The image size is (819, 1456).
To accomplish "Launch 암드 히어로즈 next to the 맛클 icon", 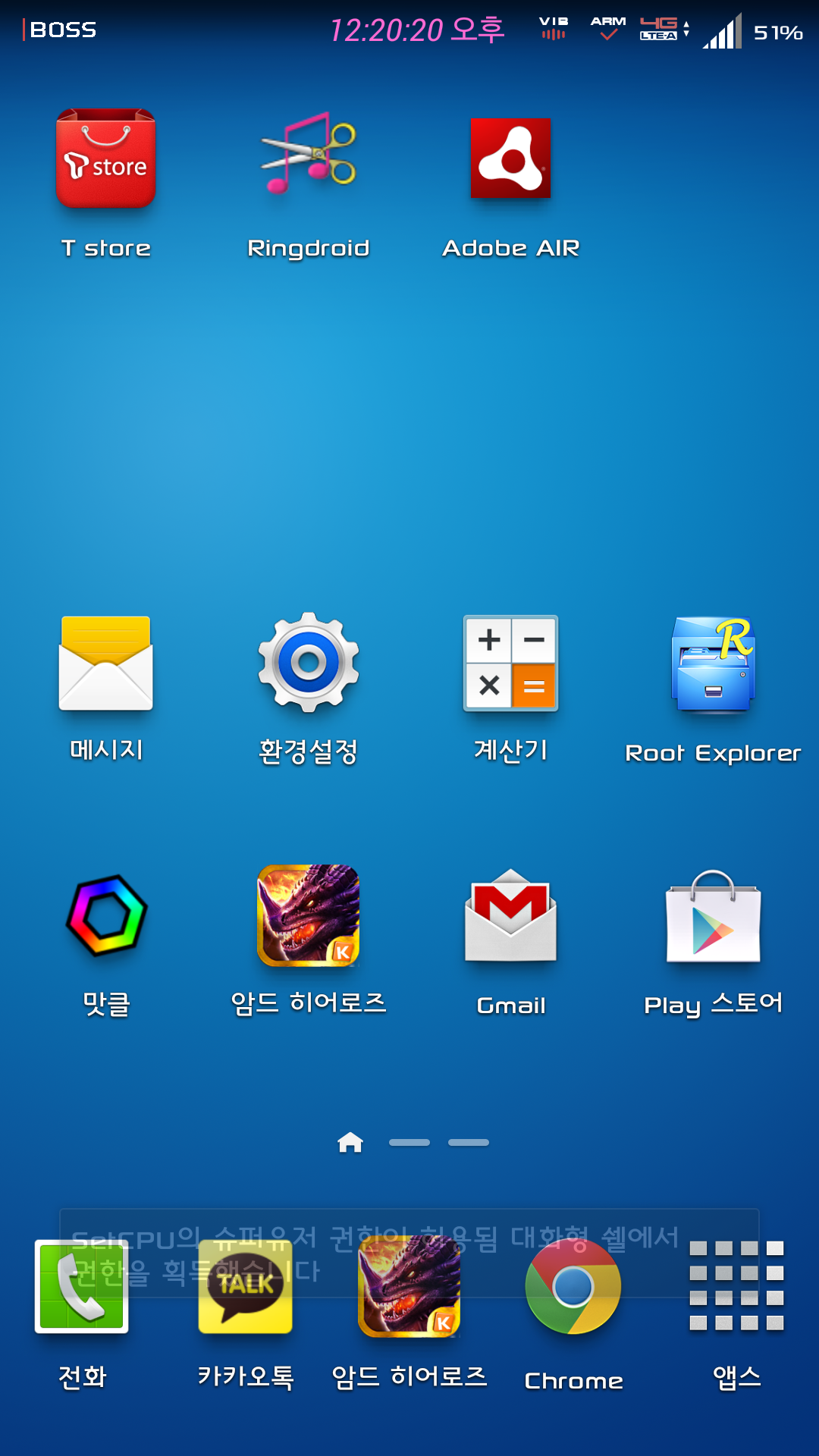I will [309, 915].
